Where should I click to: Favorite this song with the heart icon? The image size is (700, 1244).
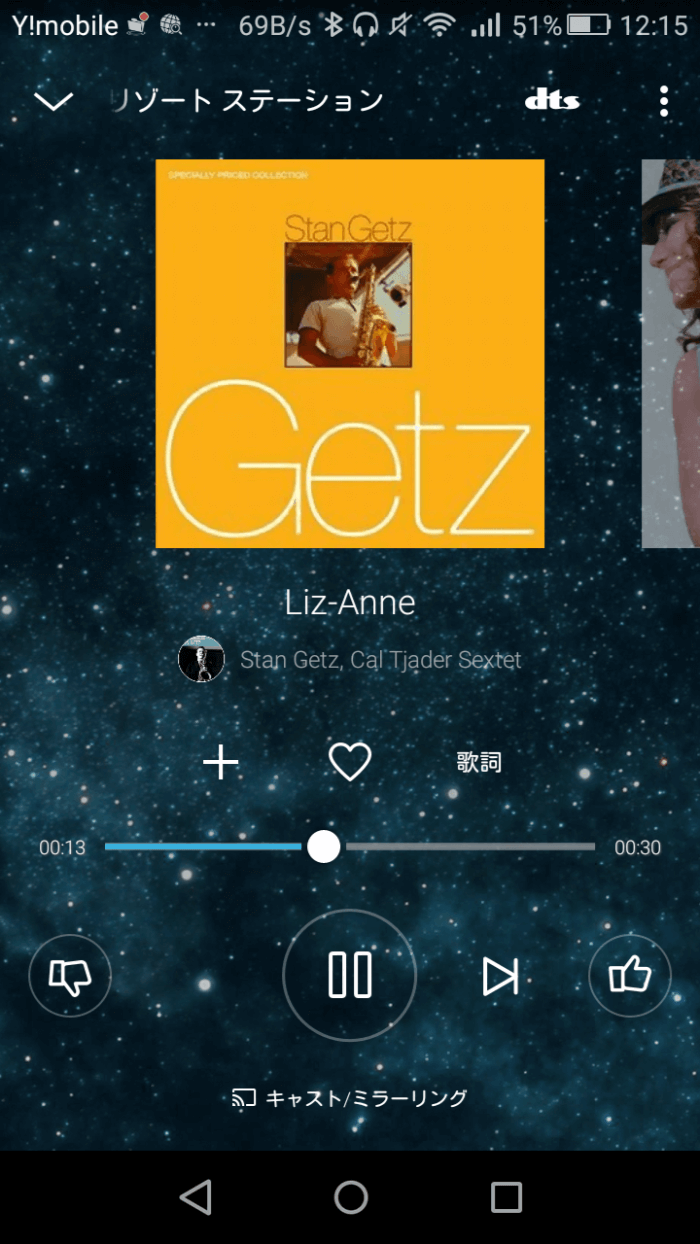[x=350, y=763]
